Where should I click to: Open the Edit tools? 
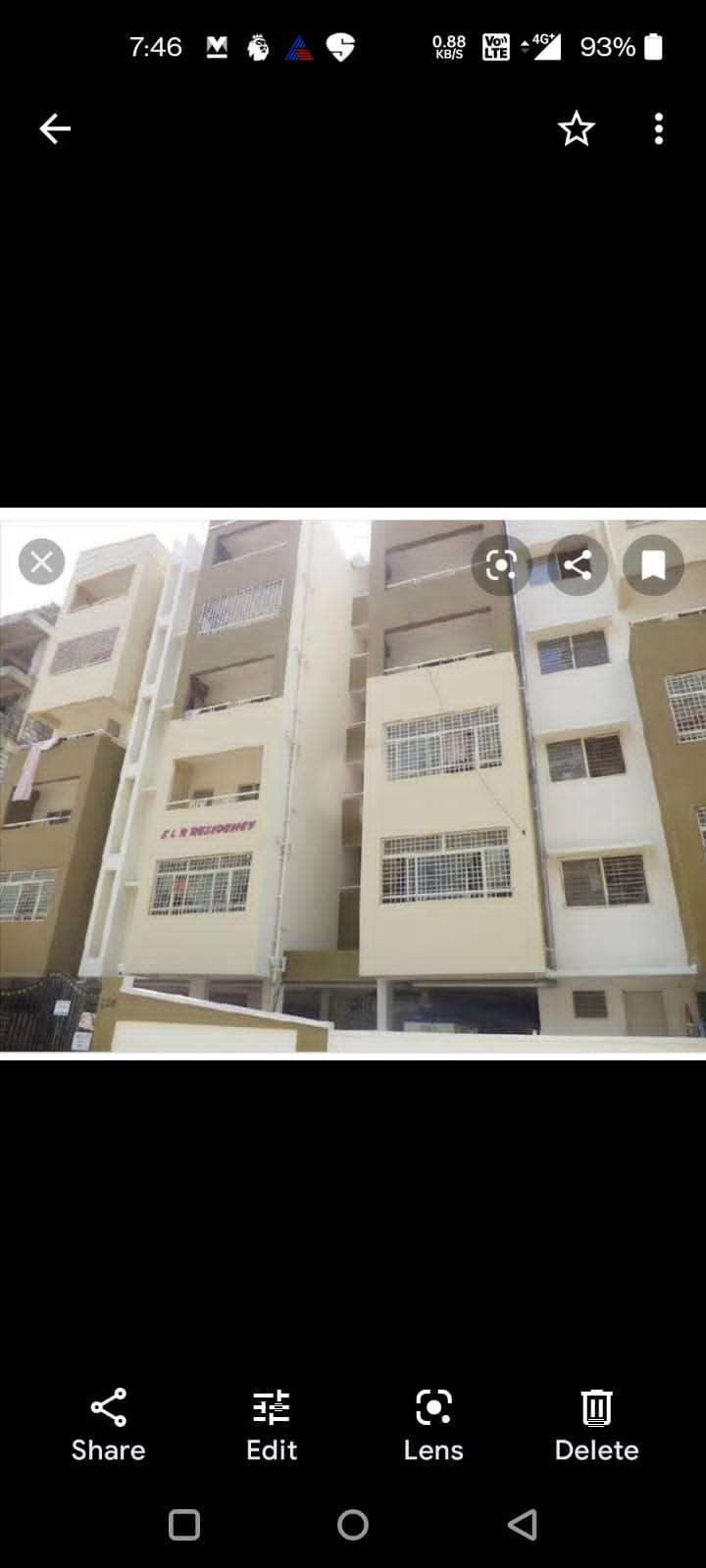(272, 1424)
